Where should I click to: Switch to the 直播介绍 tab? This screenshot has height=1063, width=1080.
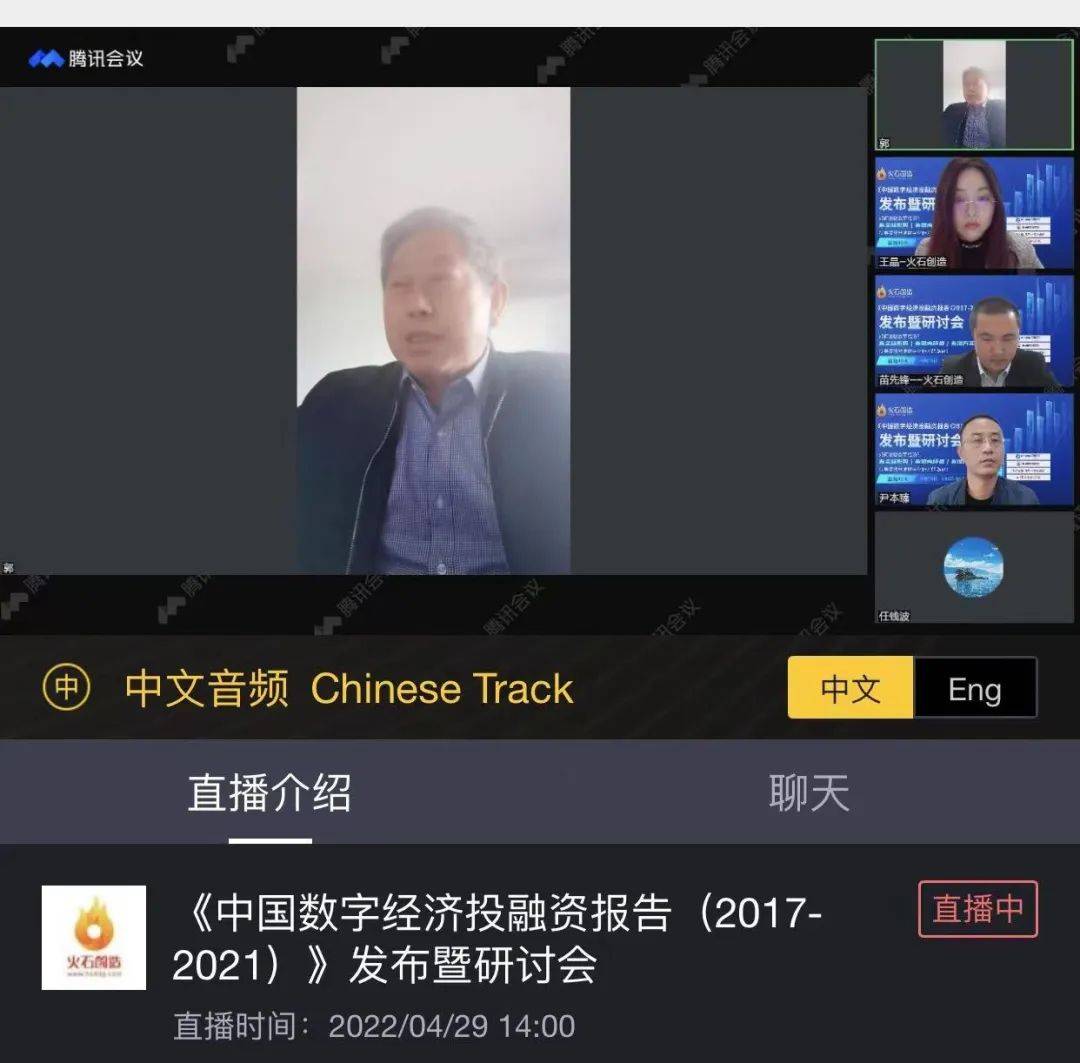[269, 793]
